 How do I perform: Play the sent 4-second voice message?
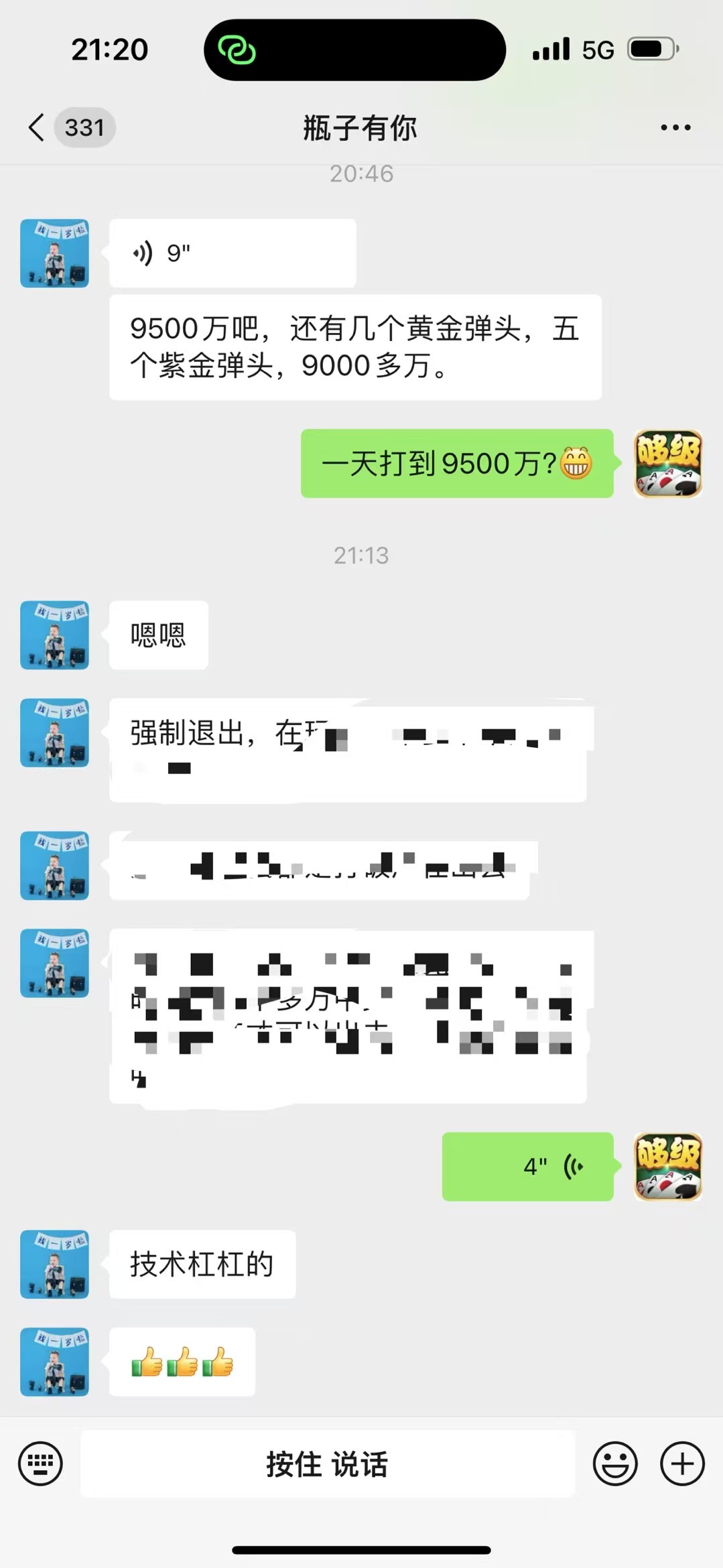(x=527, y=1167)
